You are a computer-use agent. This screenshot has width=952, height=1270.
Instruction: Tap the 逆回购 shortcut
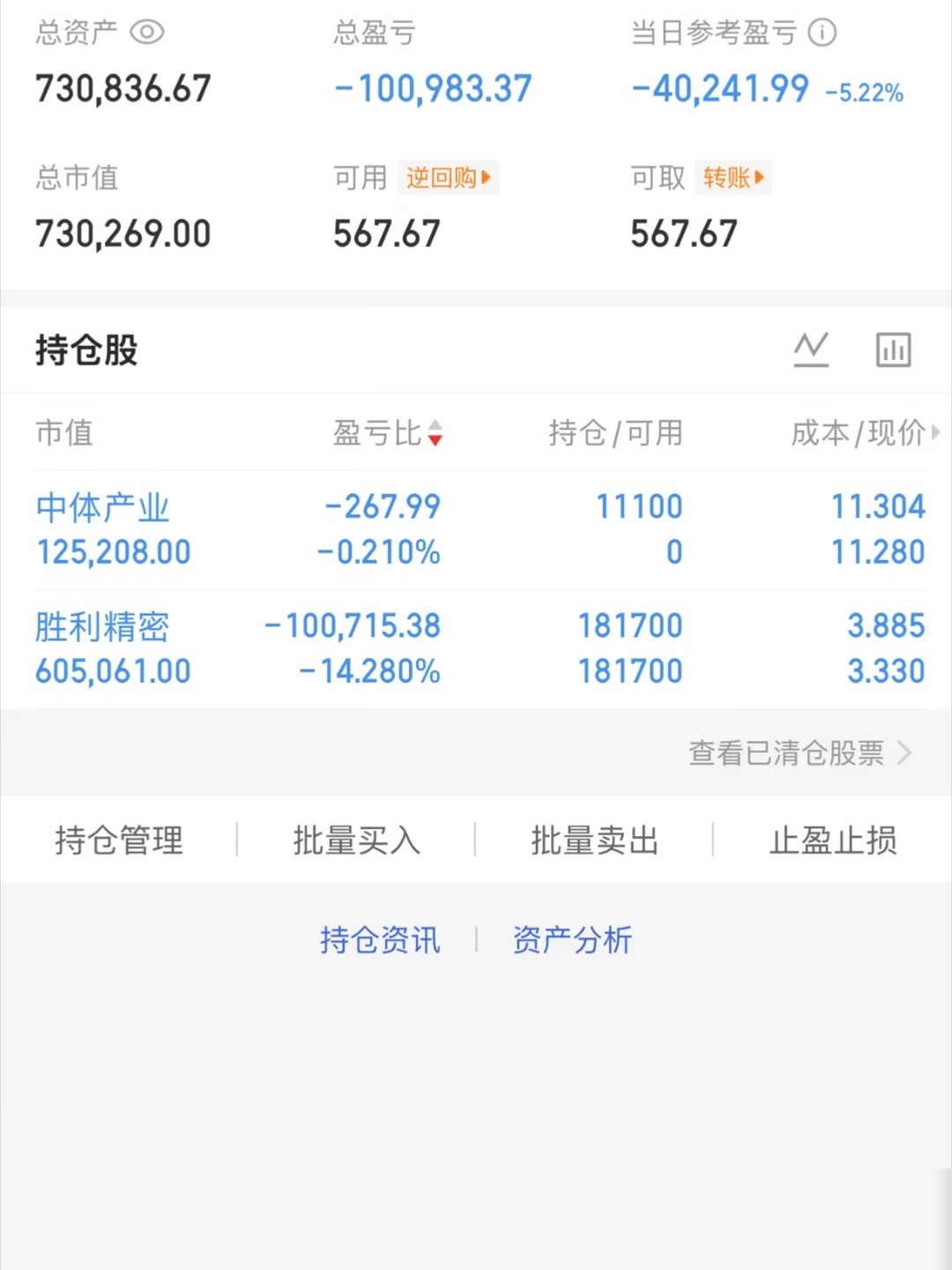click(x=448, y=177)
